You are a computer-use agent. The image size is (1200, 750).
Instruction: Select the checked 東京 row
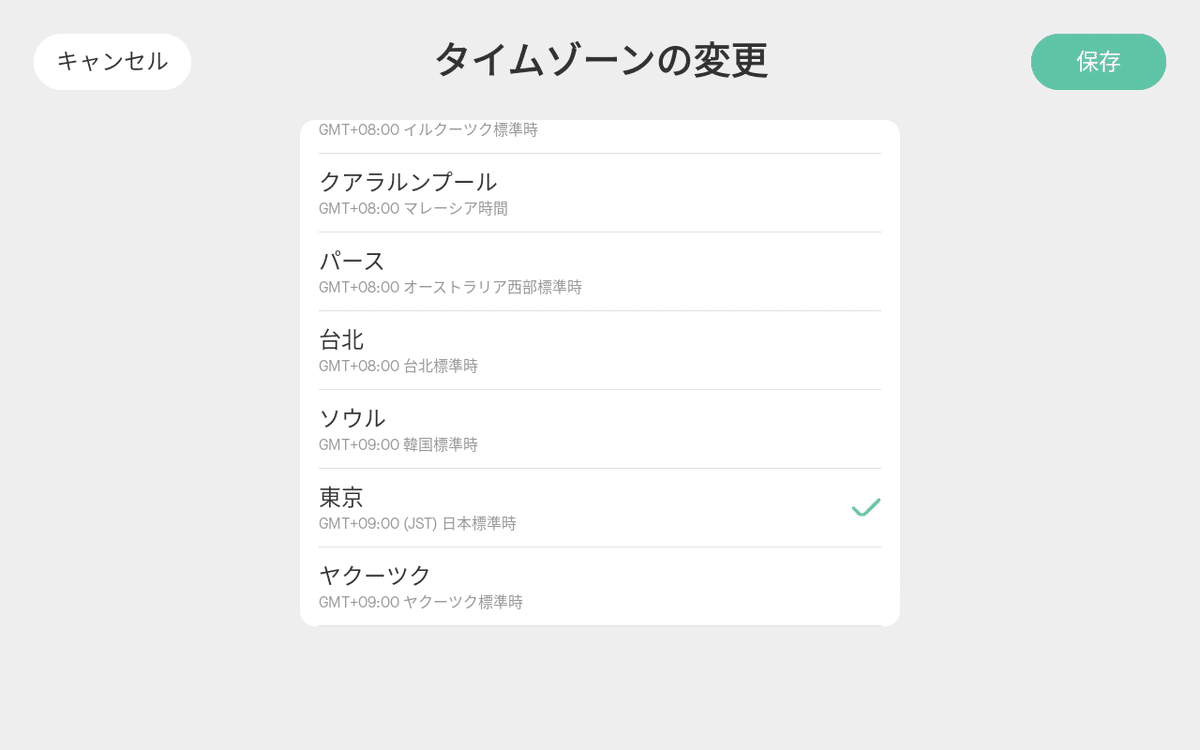(x=599, y=508)
